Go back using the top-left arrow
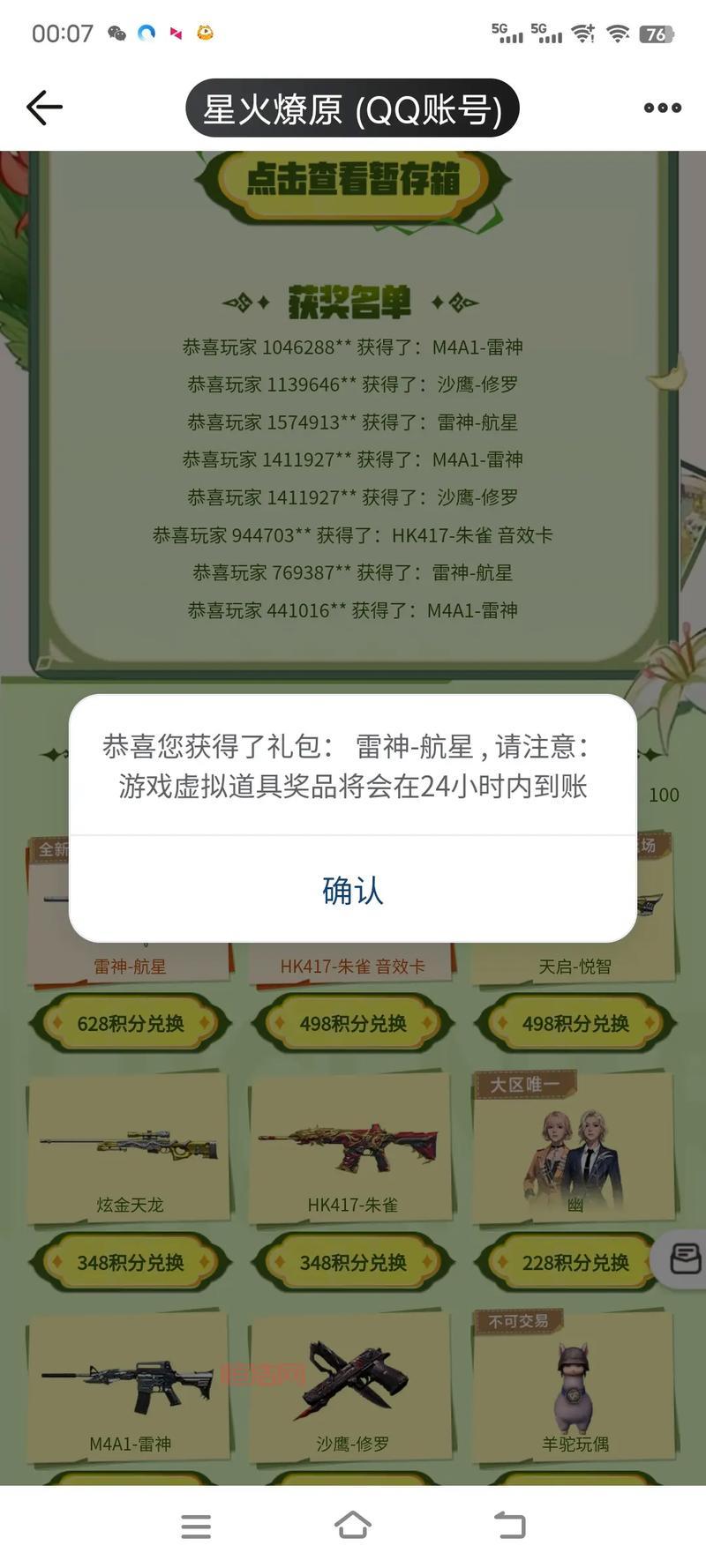This screenshot has width=706, height=1568. 44,108
